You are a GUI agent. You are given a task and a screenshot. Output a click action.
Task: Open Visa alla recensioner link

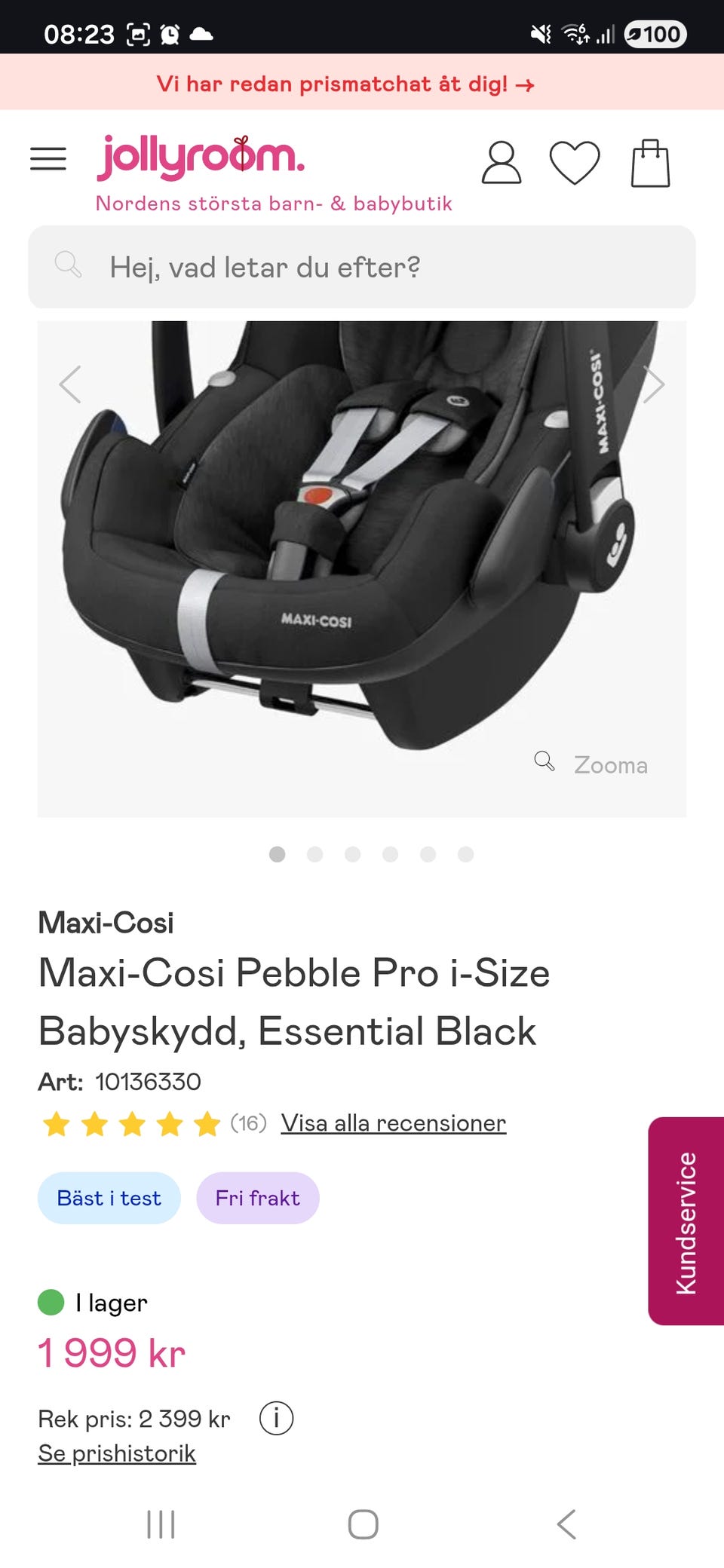pos(393,1122)
